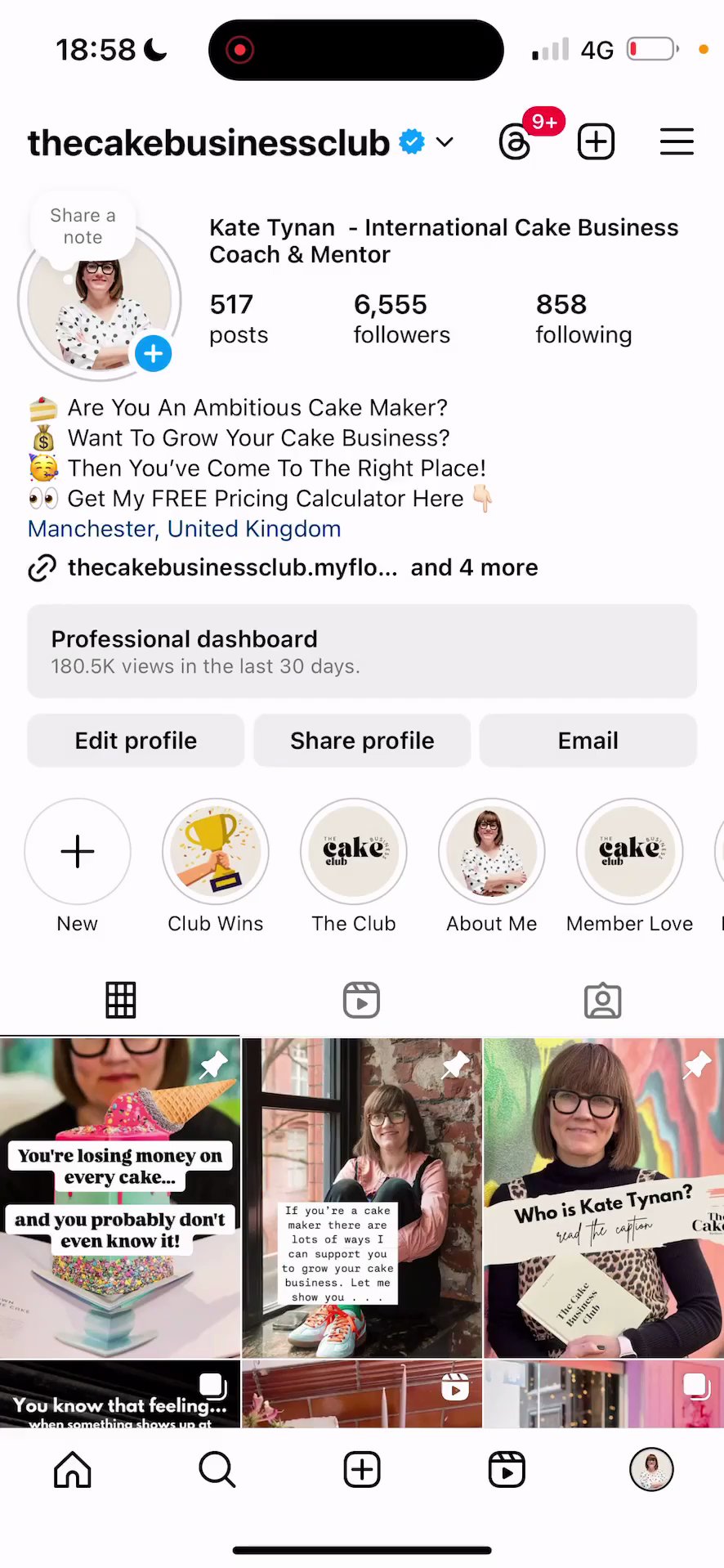Tap Share a note bubble

83,226
